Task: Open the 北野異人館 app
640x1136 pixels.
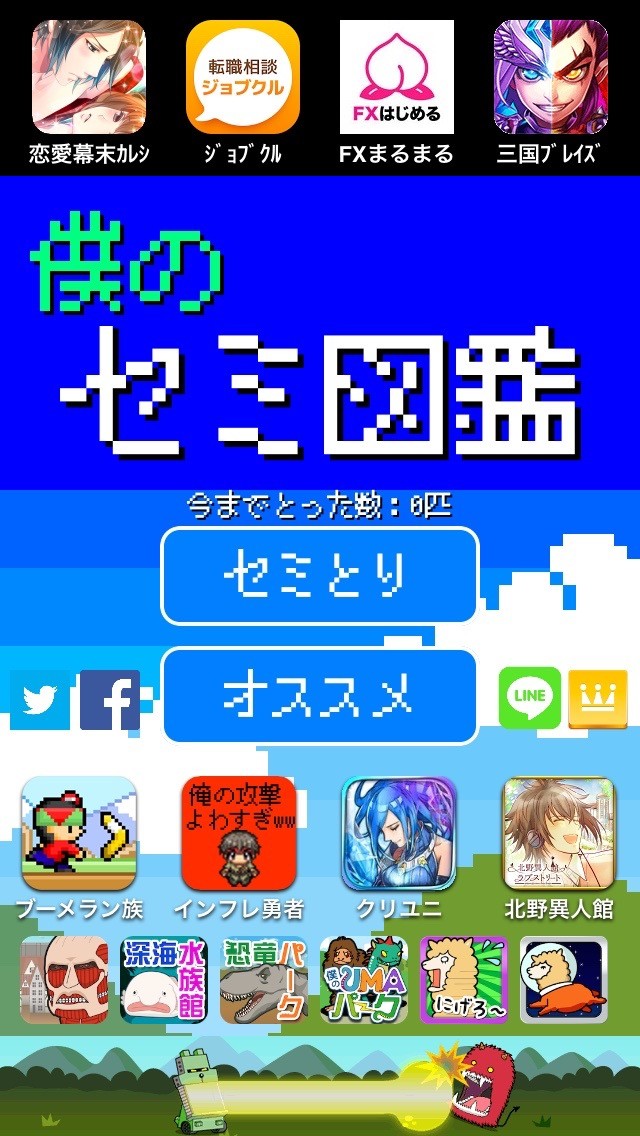Action: click(x=559, y=834)
